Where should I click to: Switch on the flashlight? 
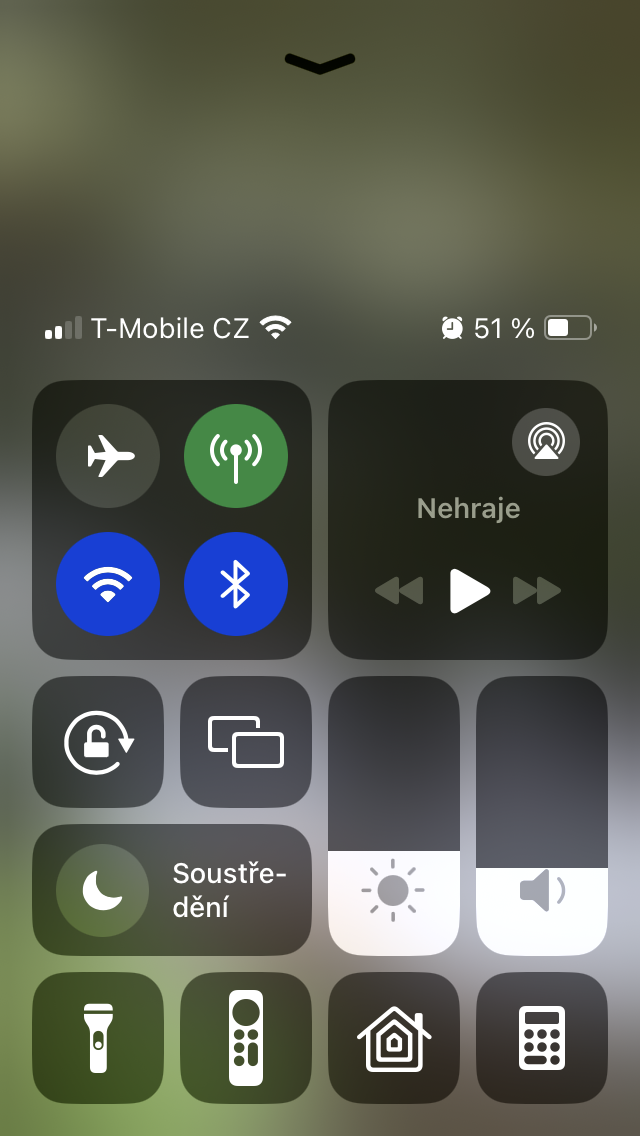coord(98,1037)
